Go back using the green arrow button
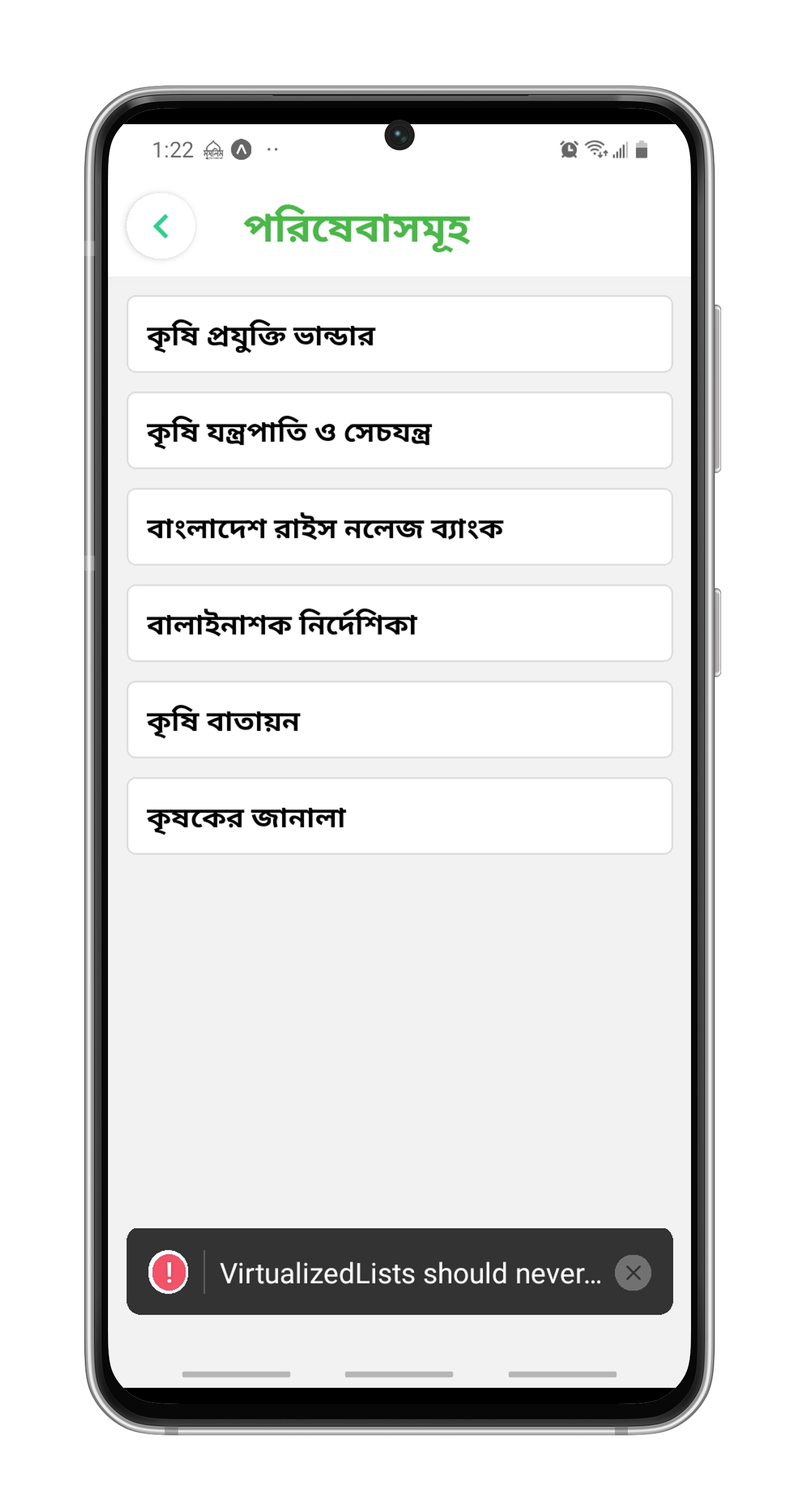 (161, 226)
